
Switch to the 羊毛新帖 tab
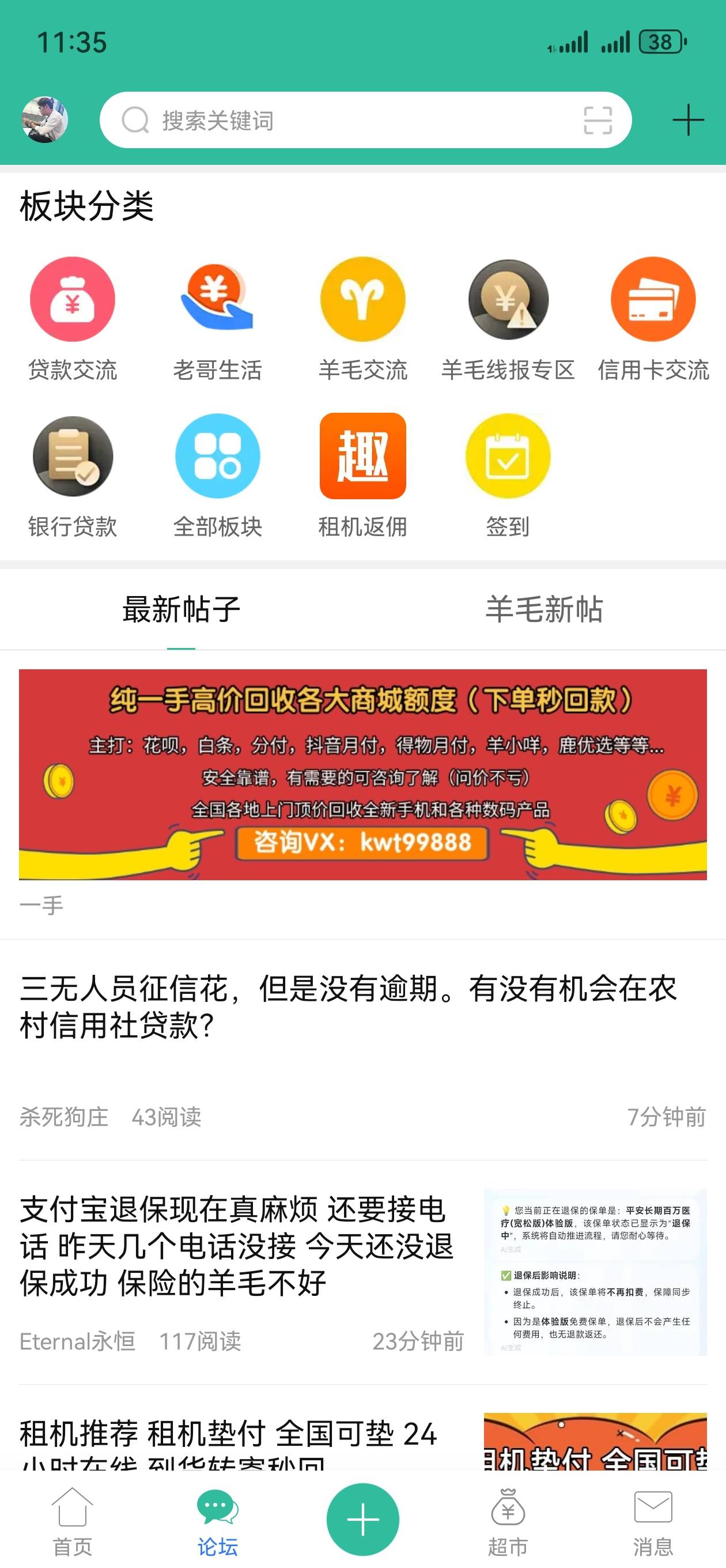point(544,609)
